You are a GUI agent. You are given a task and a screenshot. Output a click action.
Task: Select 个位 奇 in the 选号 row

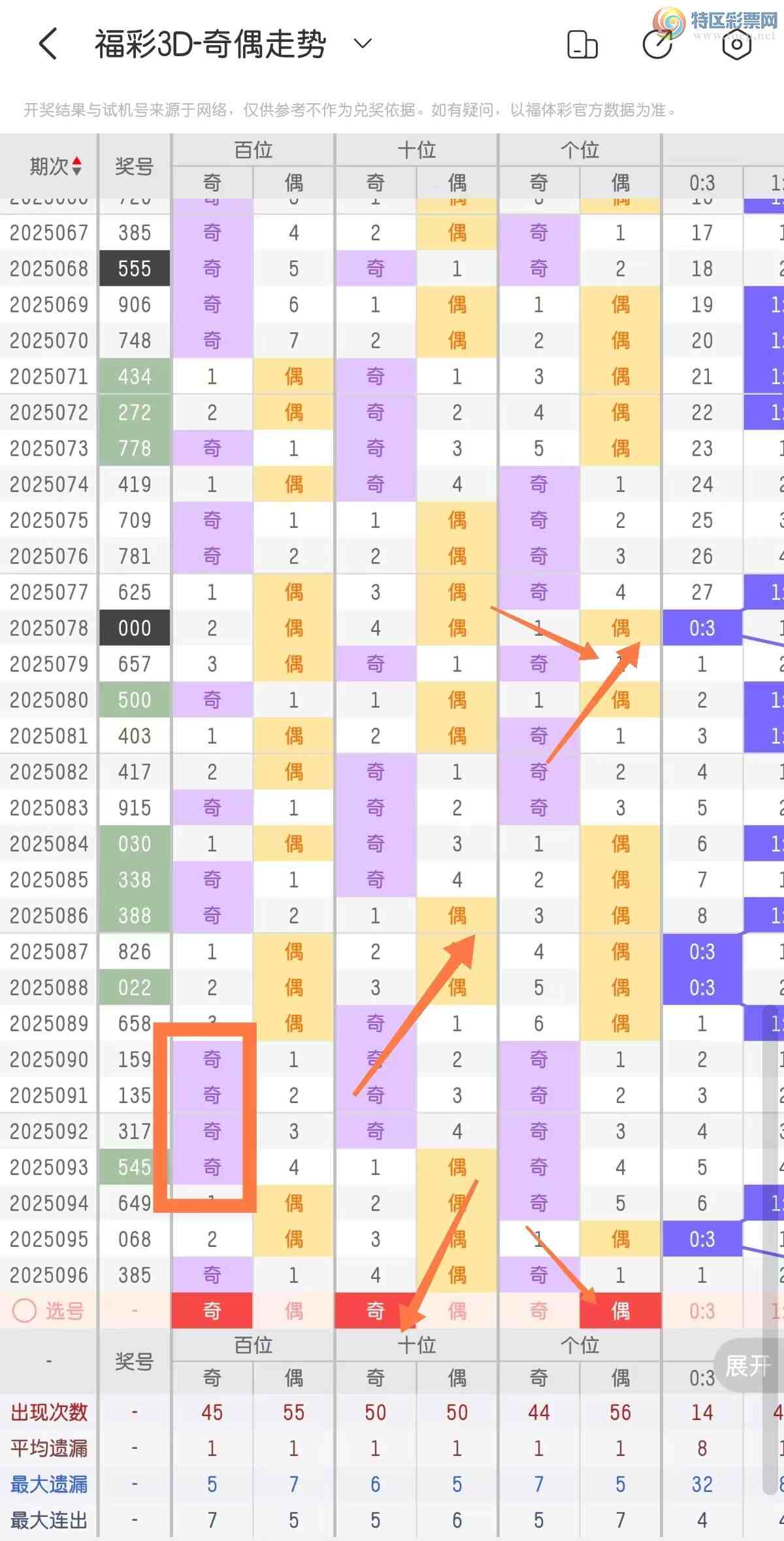click(538, 1310)
